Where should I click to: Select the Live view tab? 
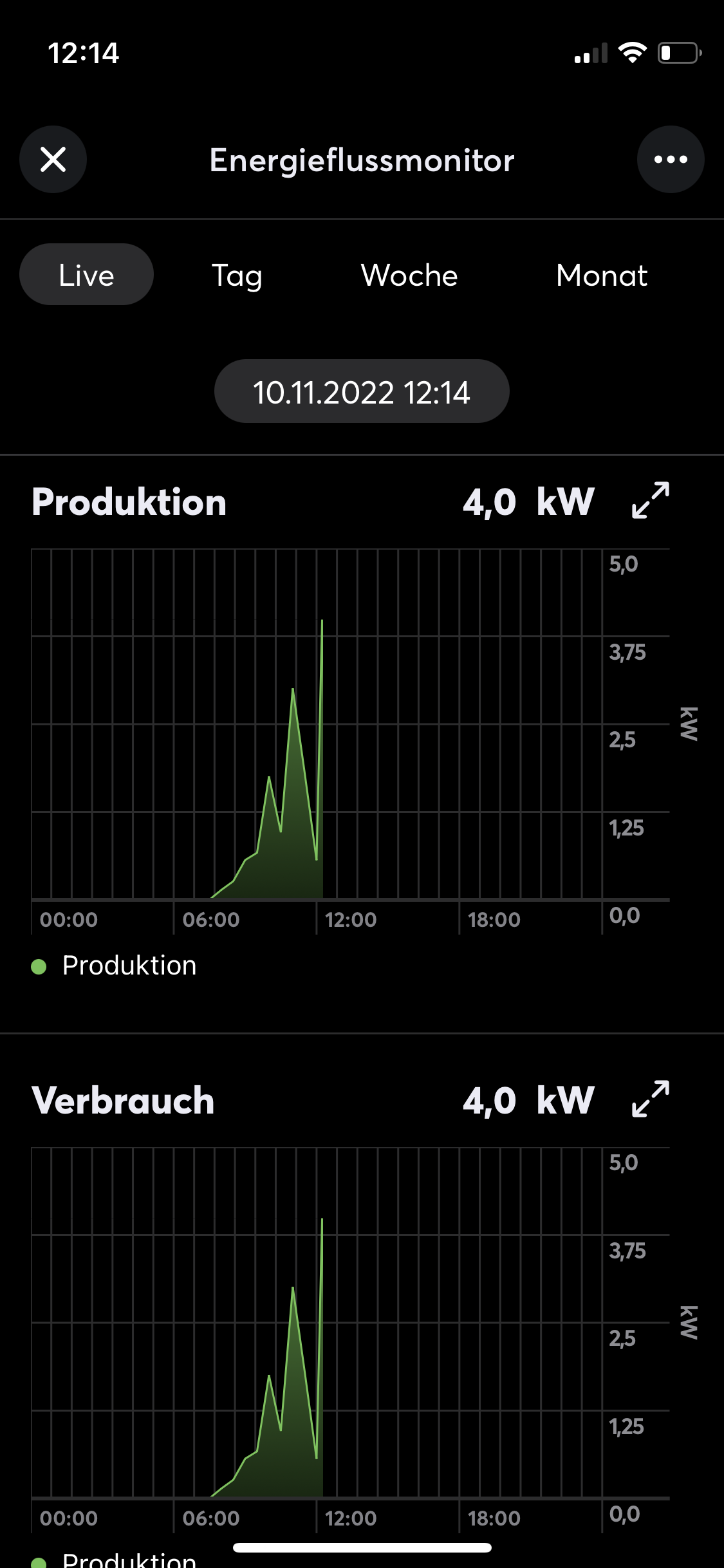[86, 275]
